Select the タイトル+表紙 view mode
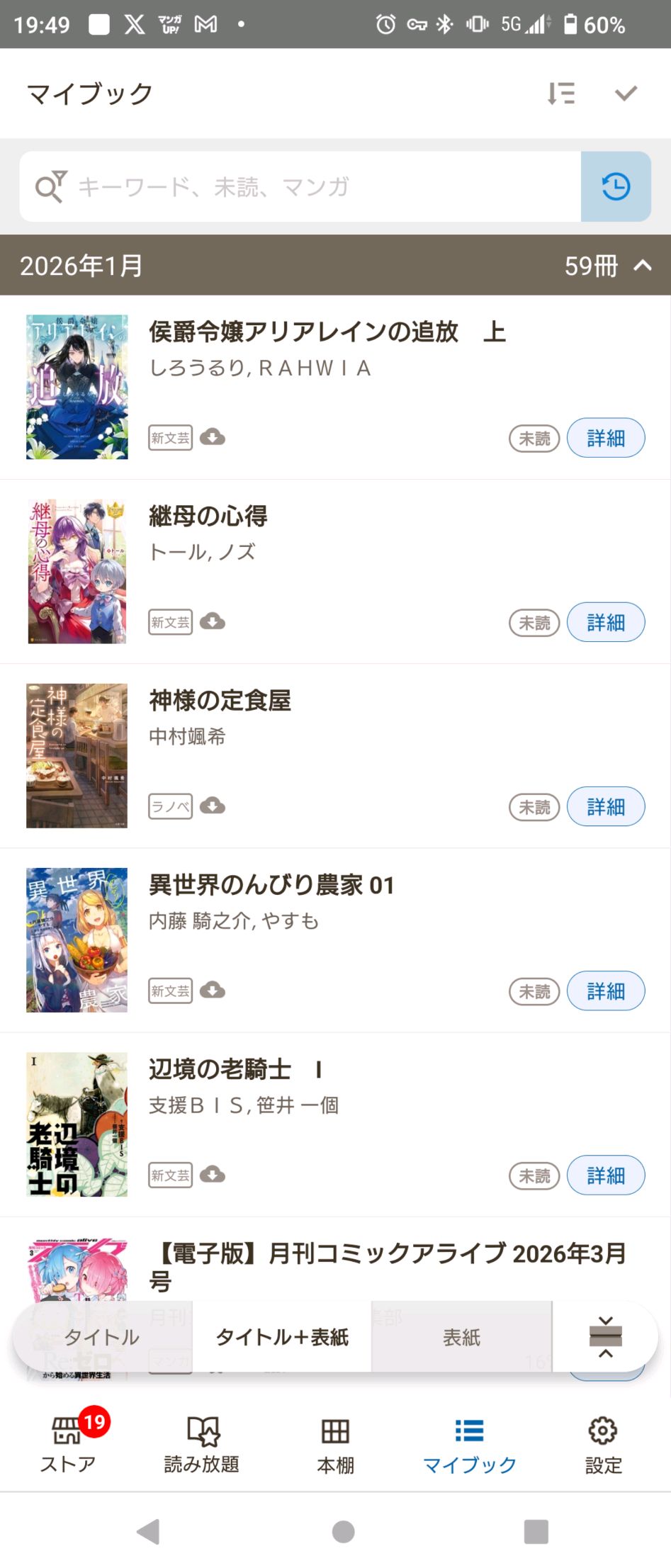Image resolution: width=671 pixels, height=1568 pixels. [282, 1336]
